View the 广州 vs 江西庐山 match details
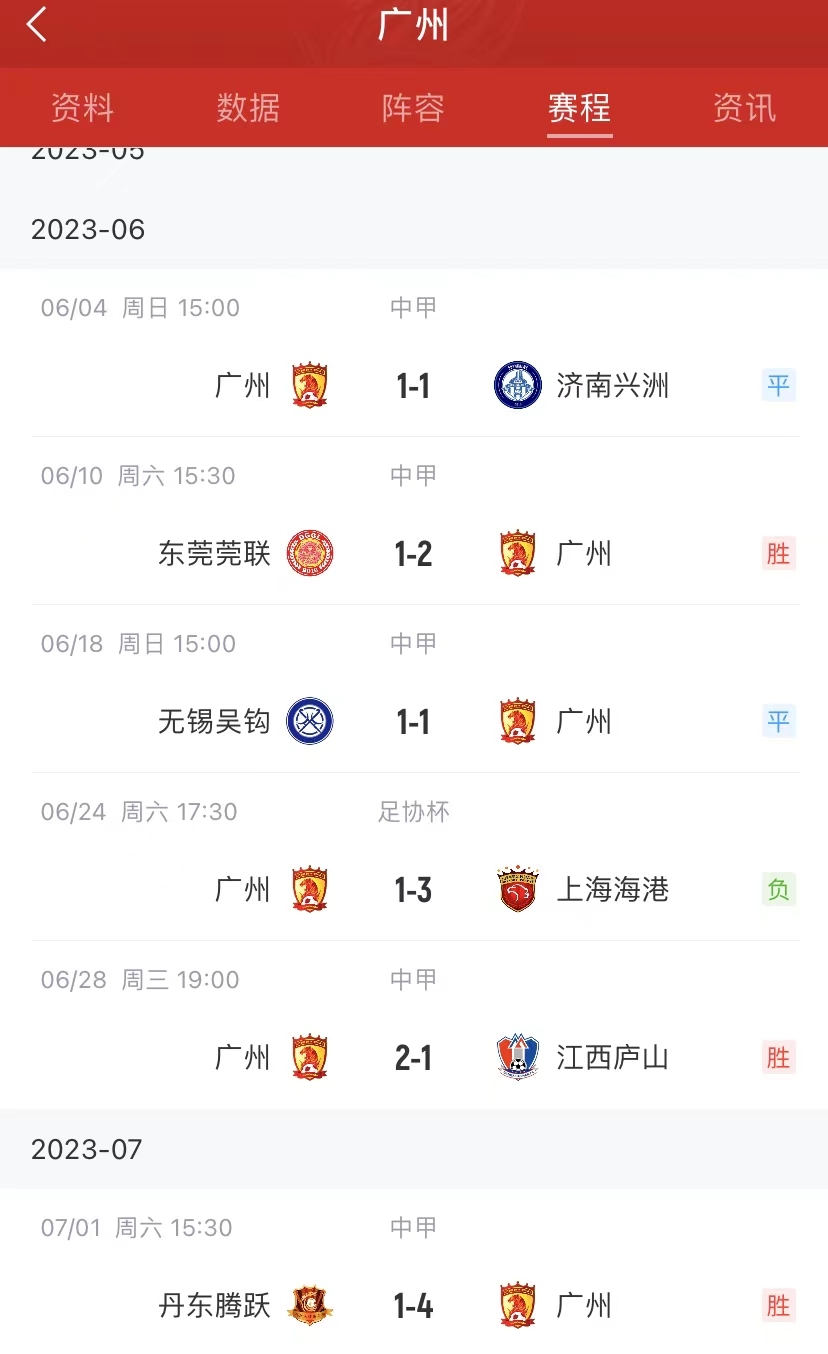Screen dimensions: 828x1354 (x=414, y=1058)
